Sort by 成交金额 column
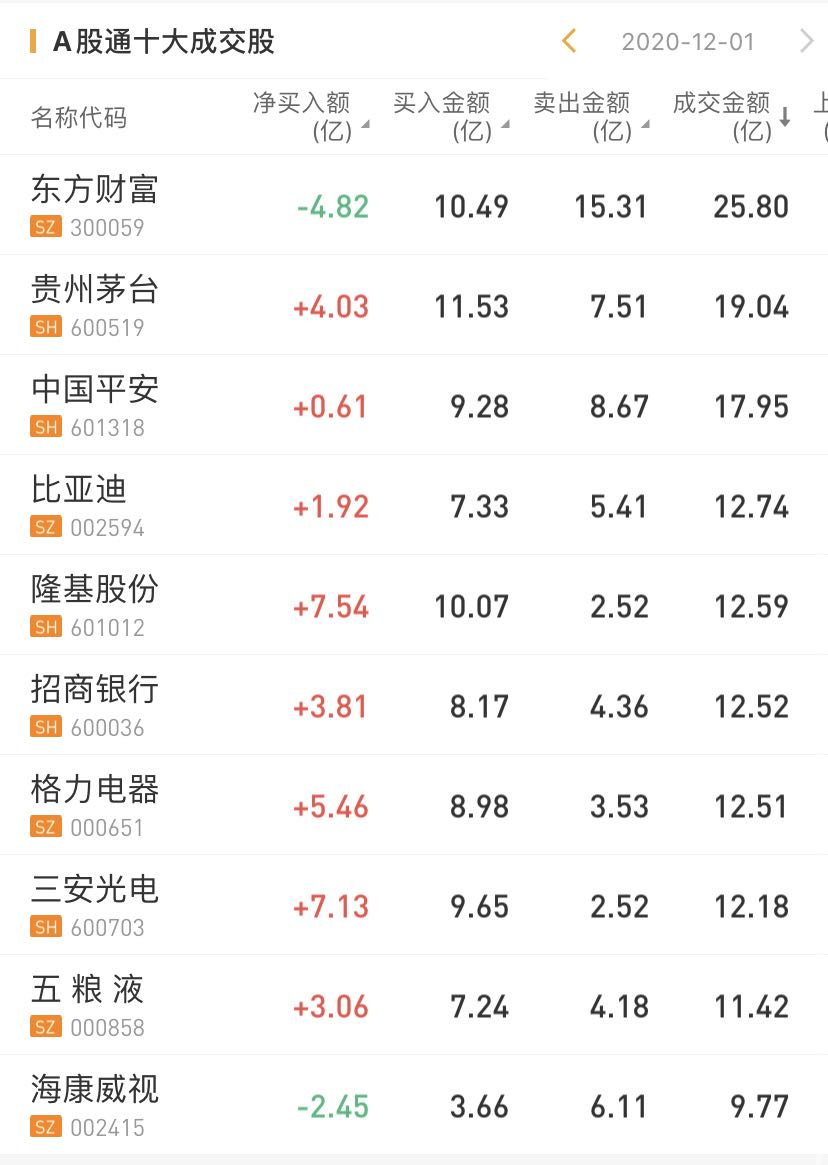This screenshot has height=1165, width=828. pos(730,117)
